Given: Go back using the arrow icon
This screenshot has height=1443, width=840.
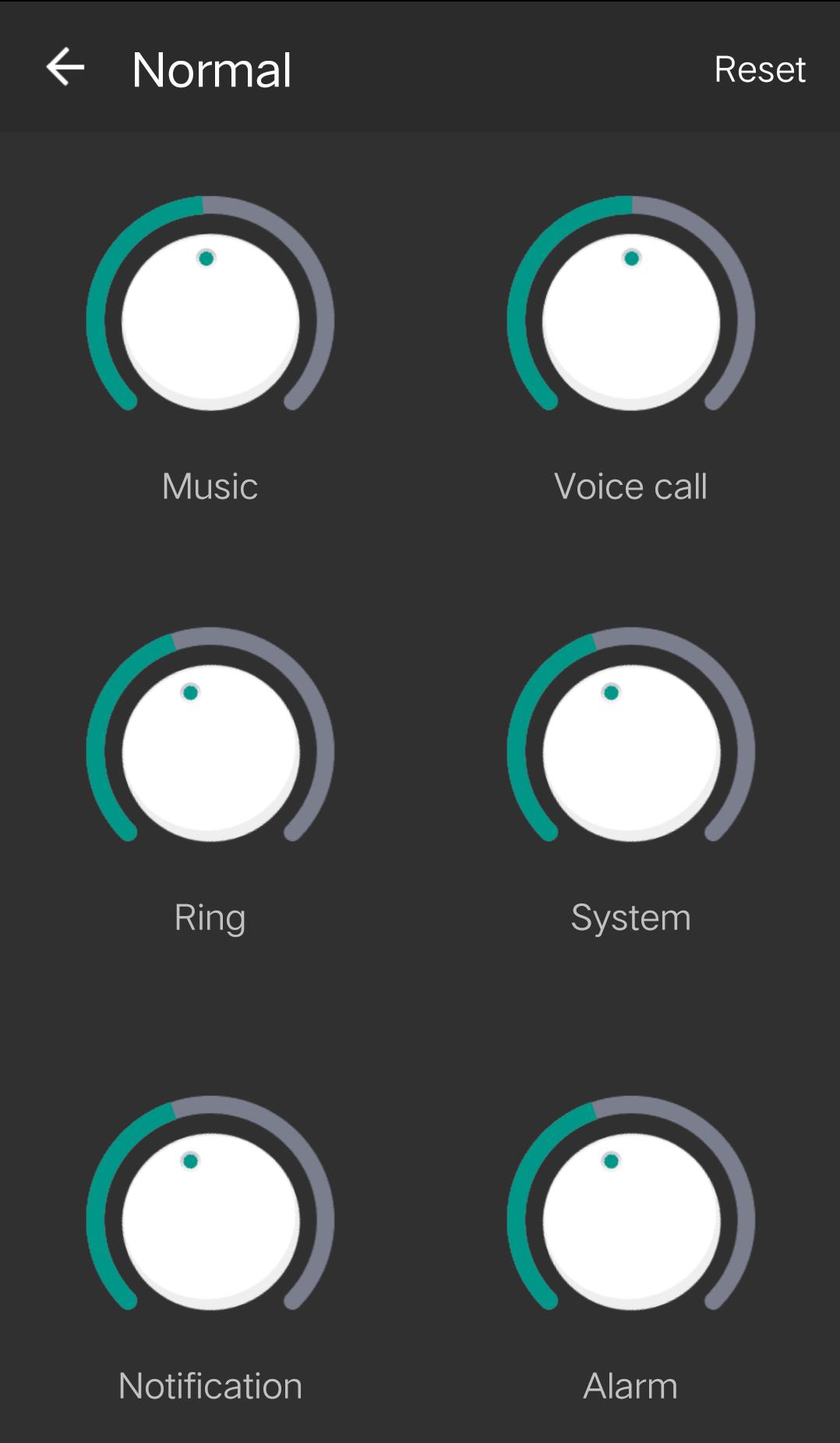Looking at the screenshot, I should point(65,68).
